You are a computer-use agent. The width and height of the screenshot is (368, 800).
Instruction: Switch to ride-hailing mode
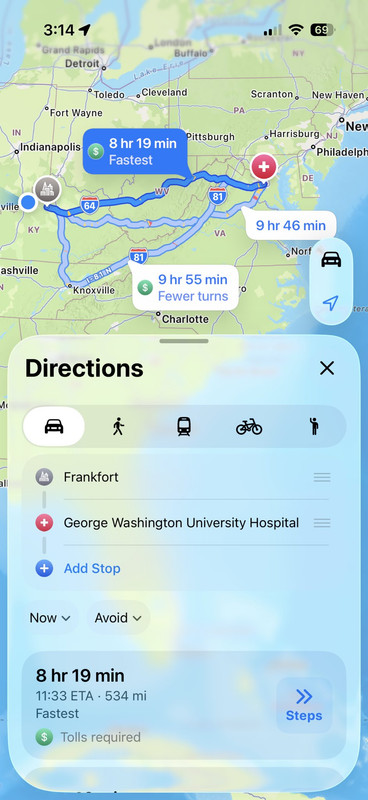pos(314,427)
